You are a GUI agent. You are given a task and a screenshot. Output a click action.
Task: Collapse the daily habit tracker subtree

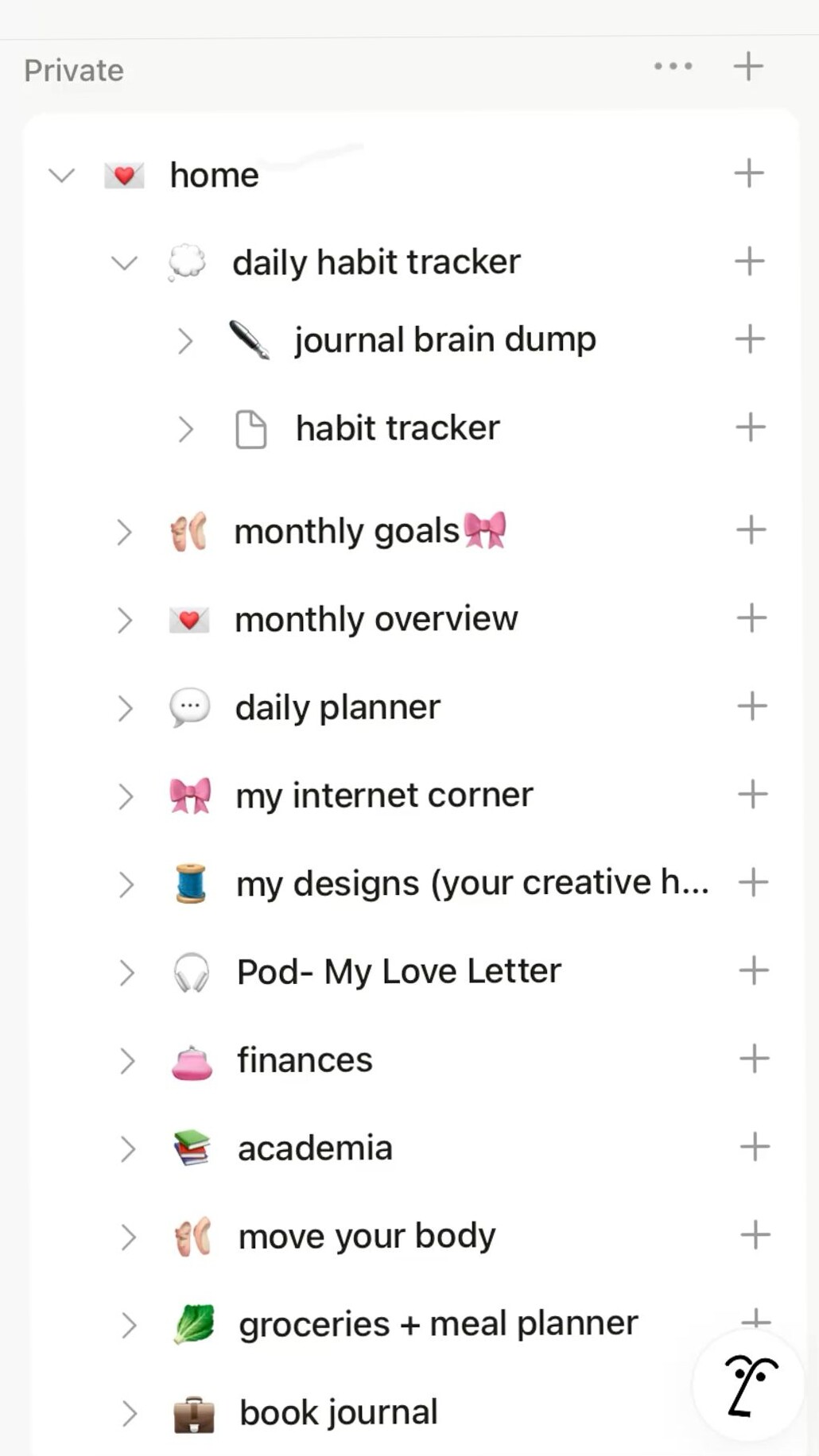click(124, 263)
